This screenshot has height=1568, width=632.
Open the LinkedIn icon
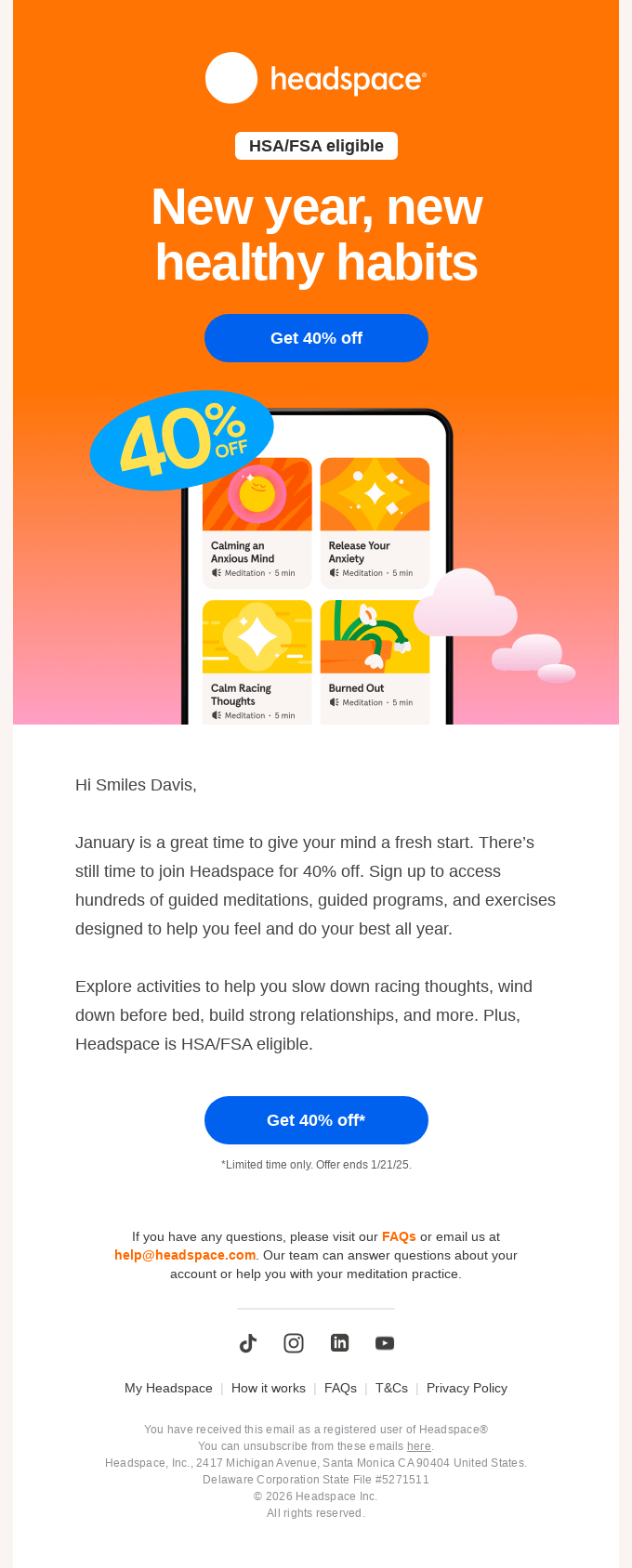(339, 1343)
